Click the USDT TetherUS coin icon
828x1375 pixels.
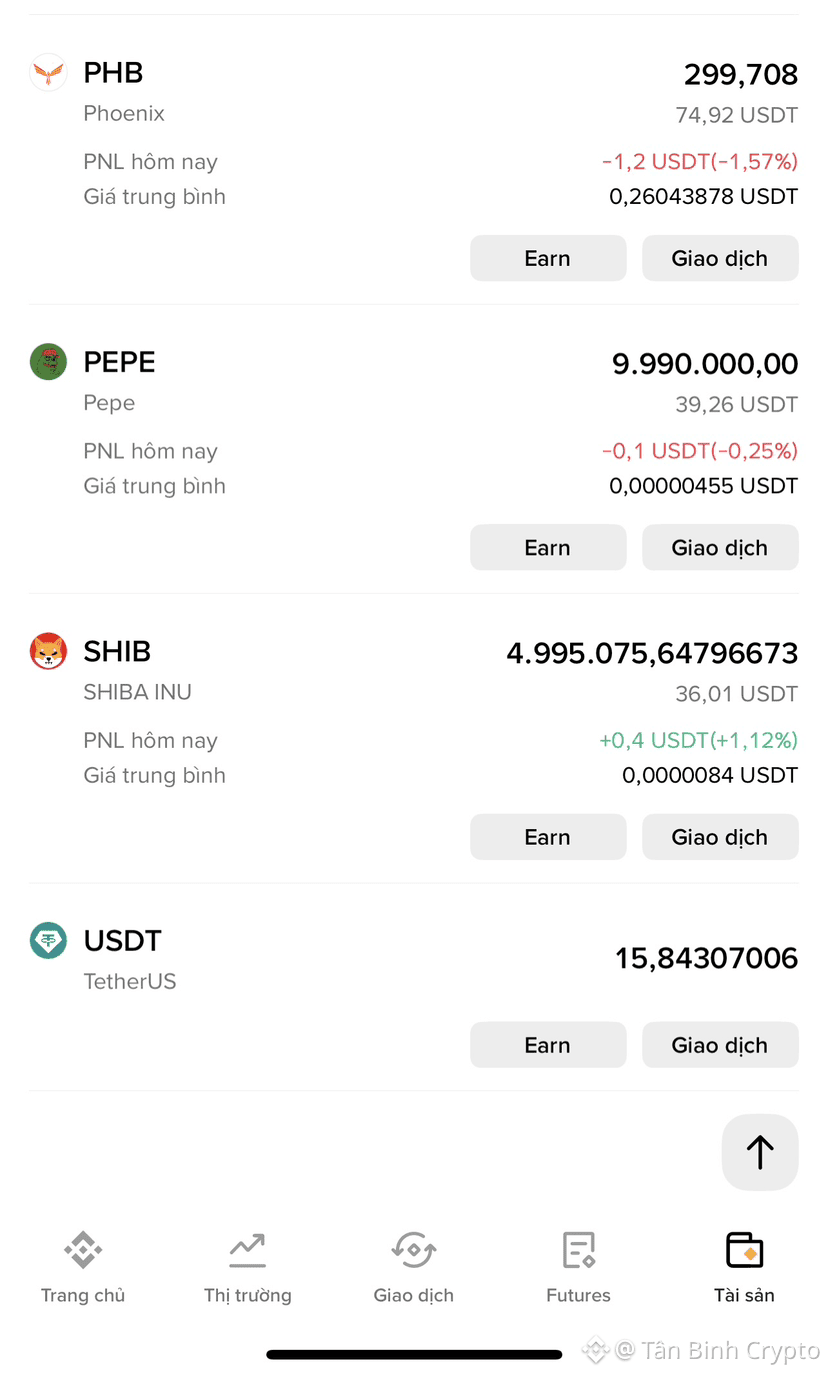pos(48,940)
